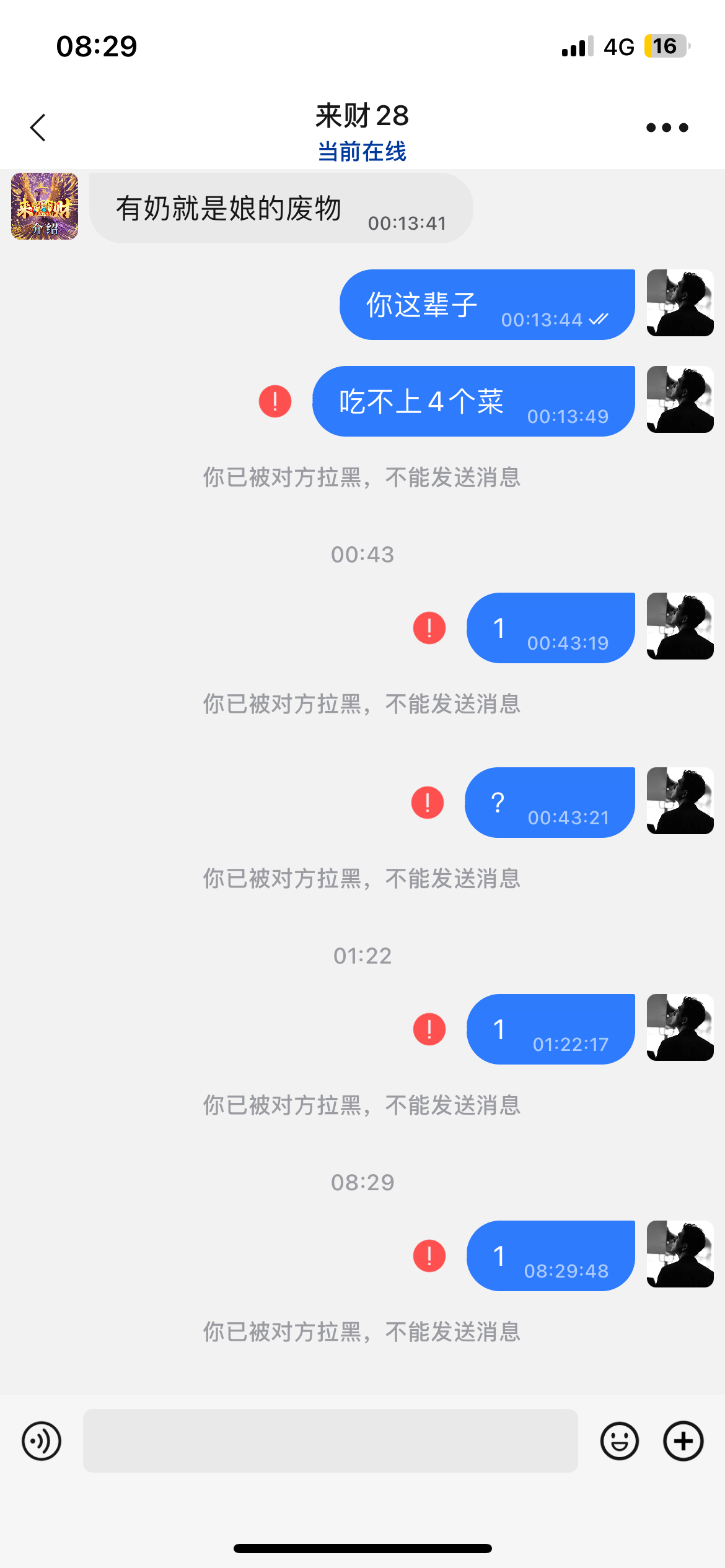Tap the red error icon beside 吃不上4个菜
725x1568 pixels.
coord(275,401)
